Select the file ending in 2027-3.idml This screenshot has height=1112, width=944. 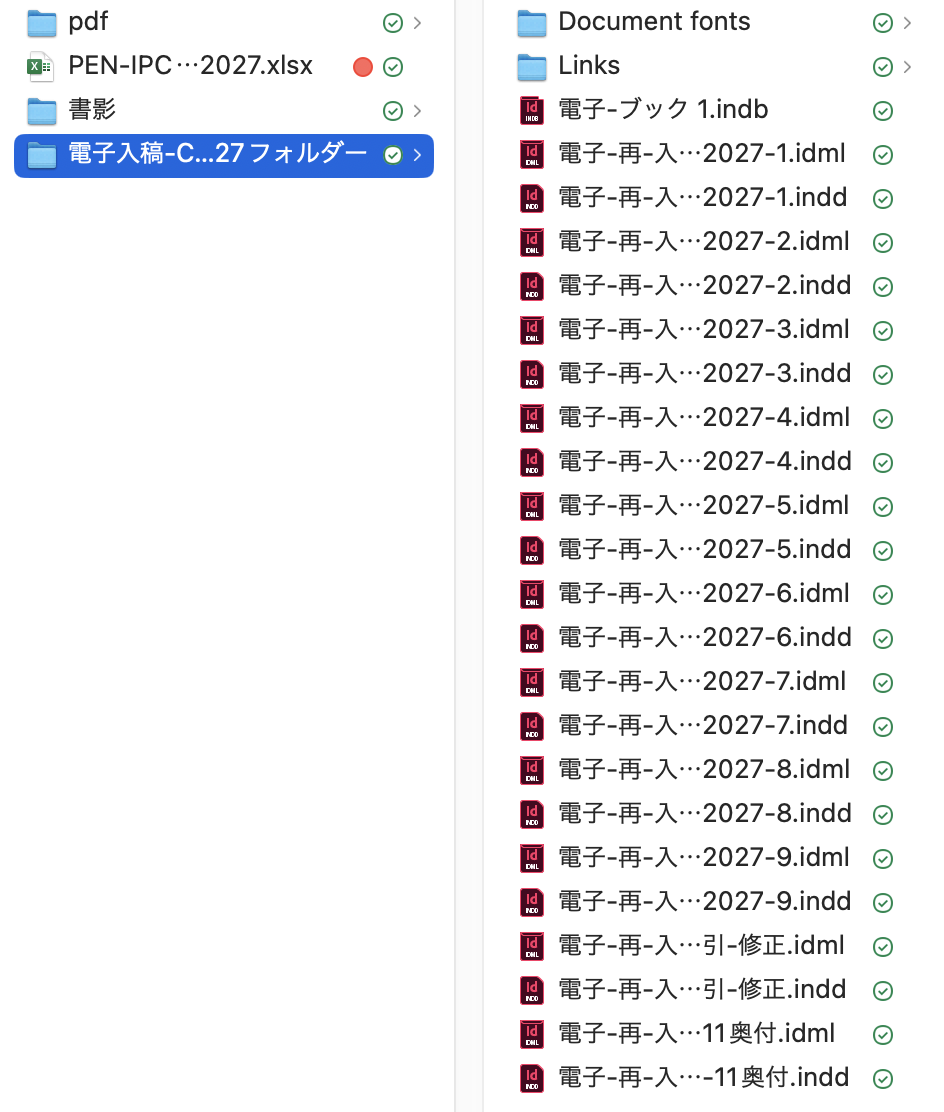tap(703, 330)
